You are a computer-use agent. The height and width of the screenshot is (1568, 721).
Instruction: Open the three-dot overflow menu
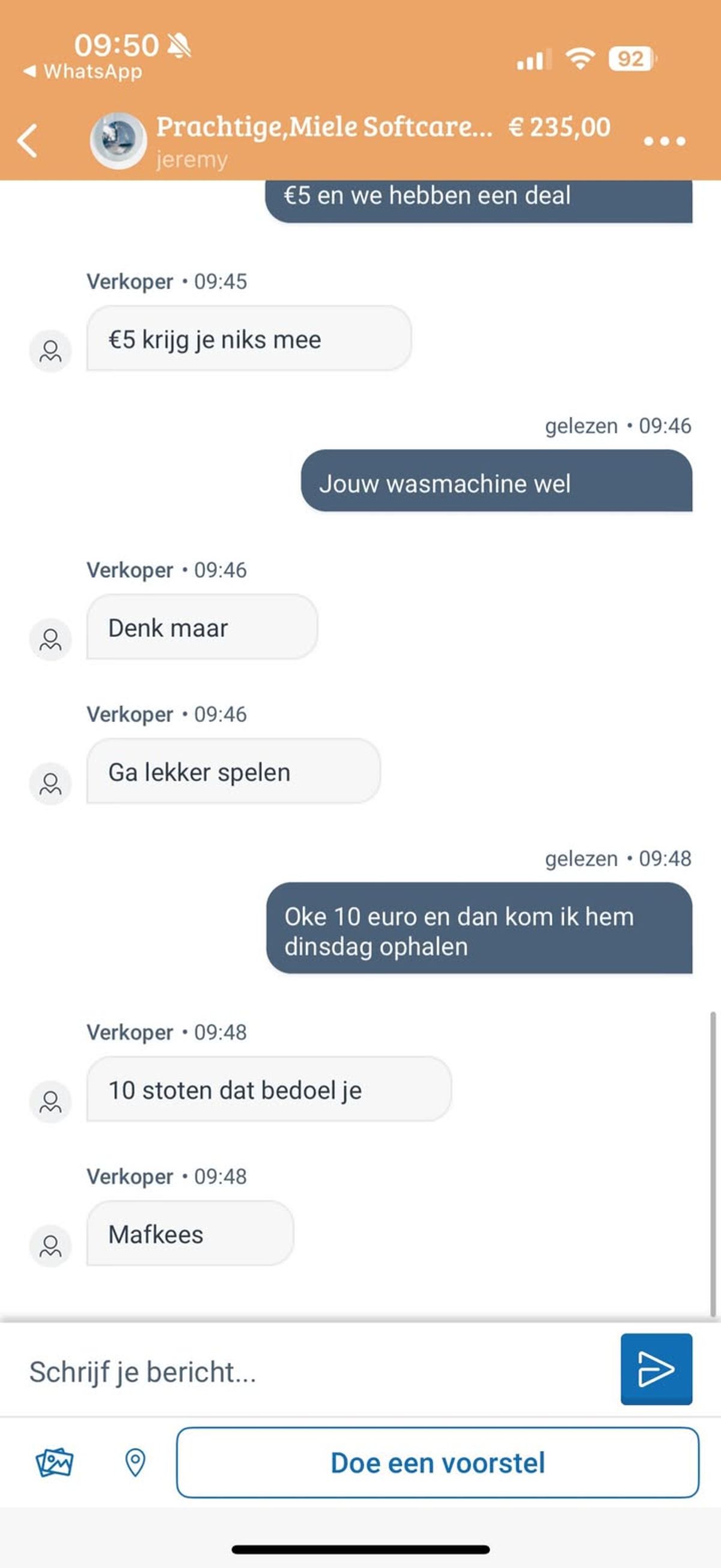point(664,141)
